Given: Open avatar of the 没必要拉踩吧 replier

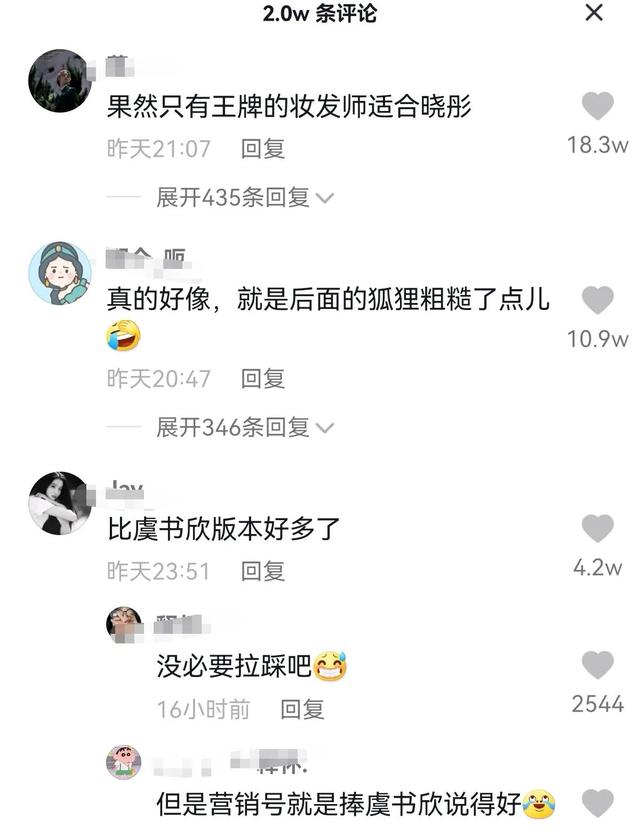Looking at the screenshot, I should (124, 625).
